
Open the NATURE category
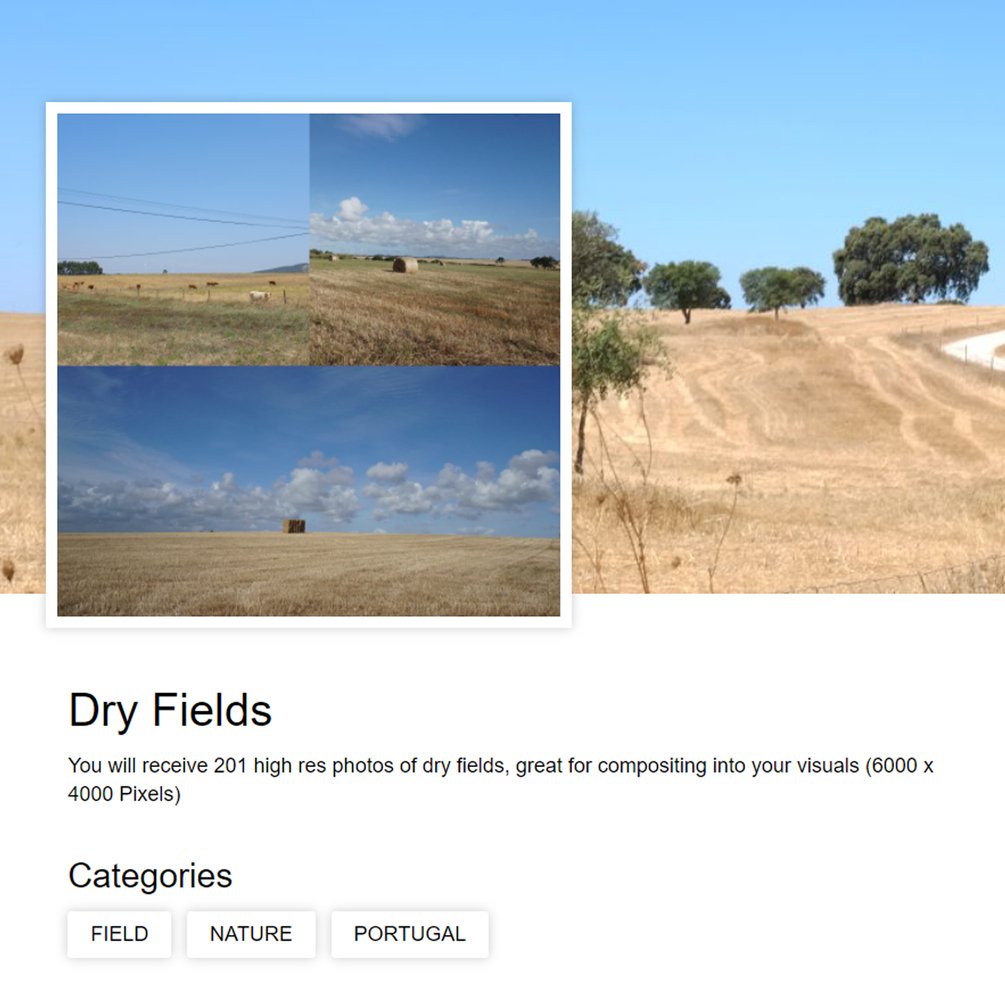tap(251, 934)
